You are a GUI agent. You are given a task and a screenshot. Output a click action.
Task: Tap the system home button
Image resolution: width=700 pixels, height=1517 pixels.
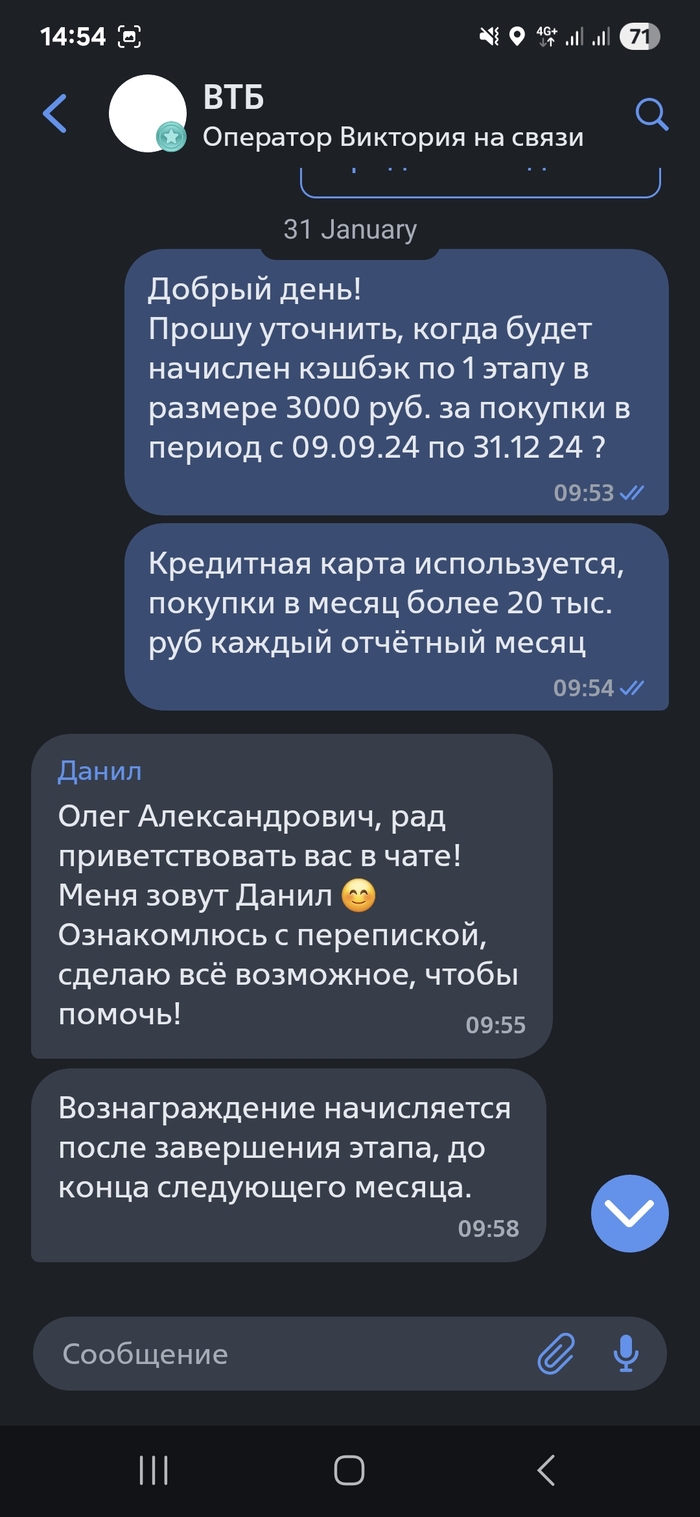point(349,1470)
